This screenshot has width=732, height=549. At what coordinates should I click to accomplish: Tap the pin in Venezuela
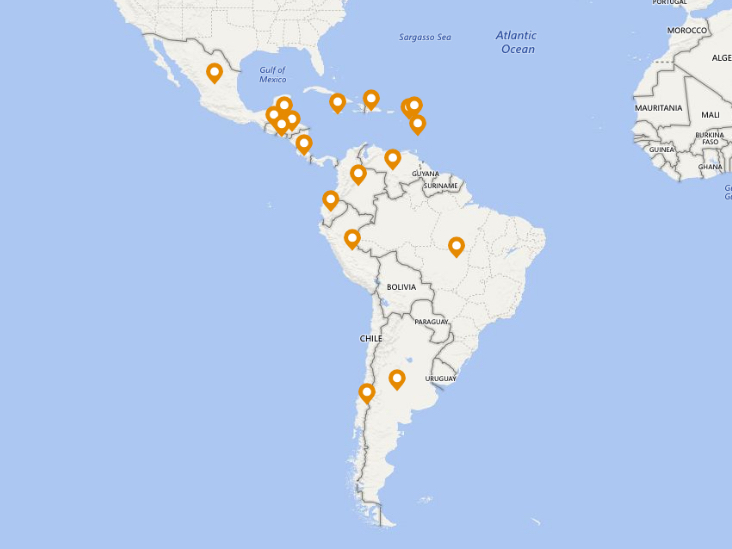[393, 158]
